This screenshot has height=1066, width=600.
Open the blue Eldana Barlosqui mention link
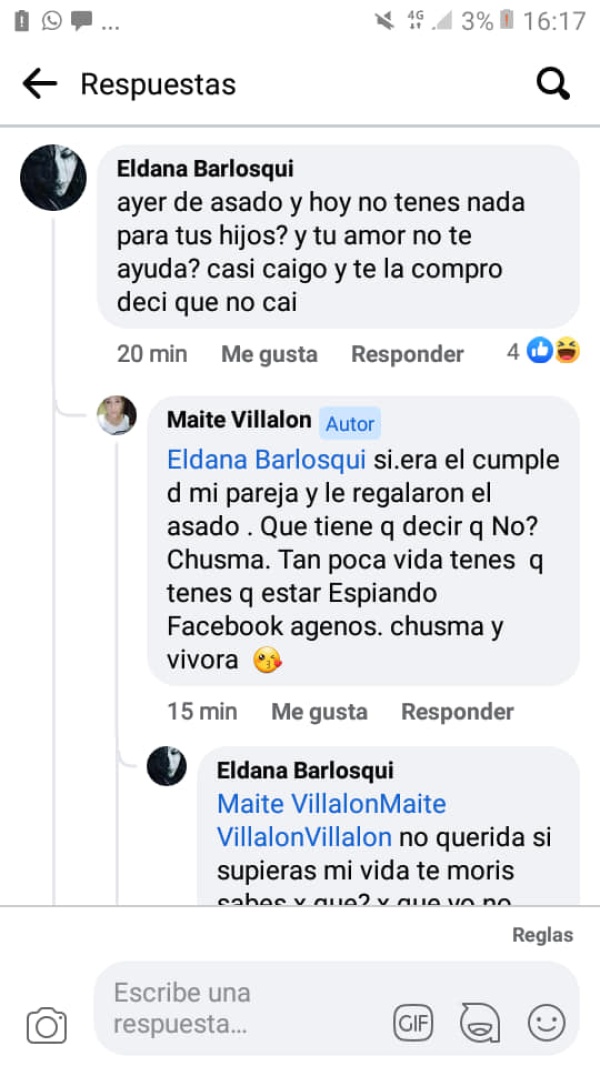[x=267, y=460]
